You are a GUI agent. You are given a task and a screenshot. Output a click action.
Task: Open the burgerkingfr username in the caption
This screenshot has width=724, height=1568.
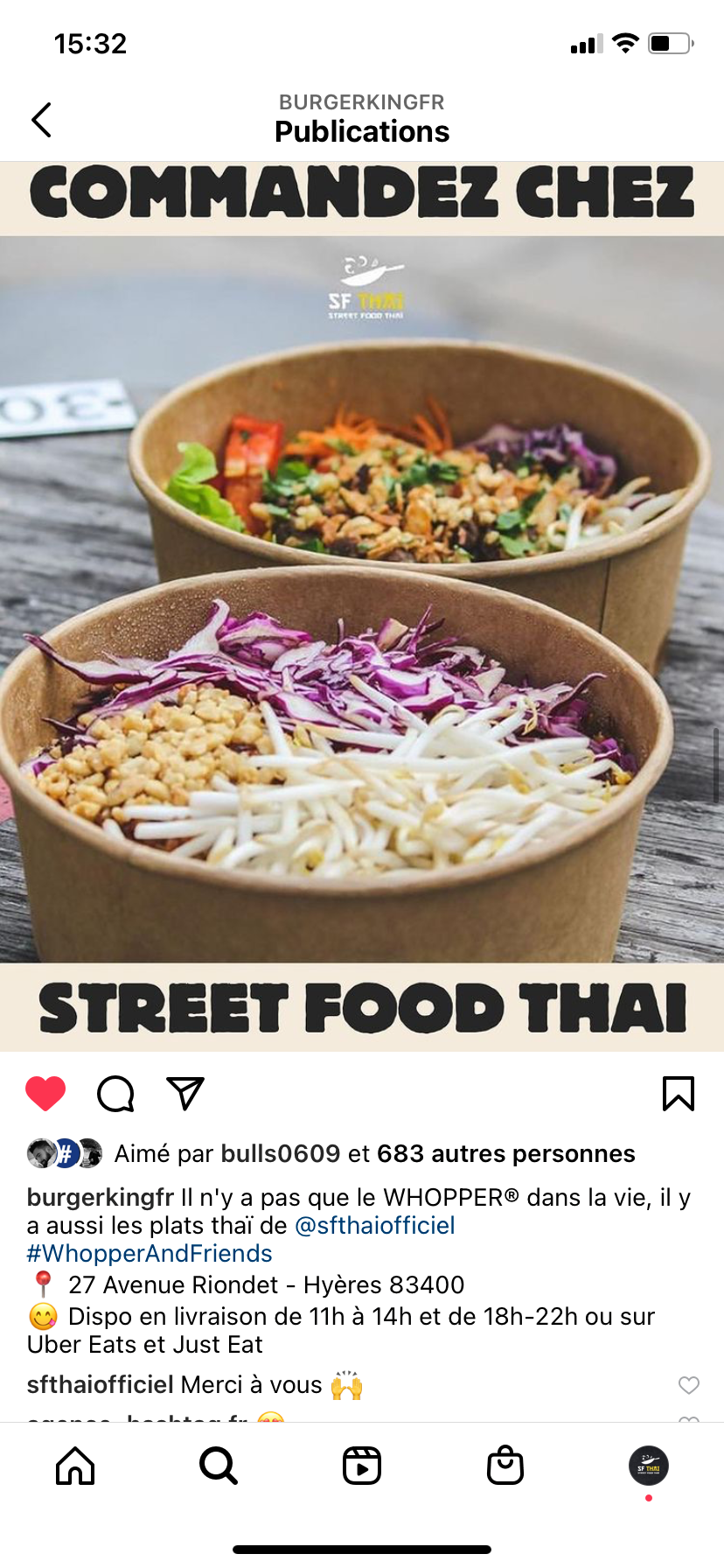tap(101, 1197)
